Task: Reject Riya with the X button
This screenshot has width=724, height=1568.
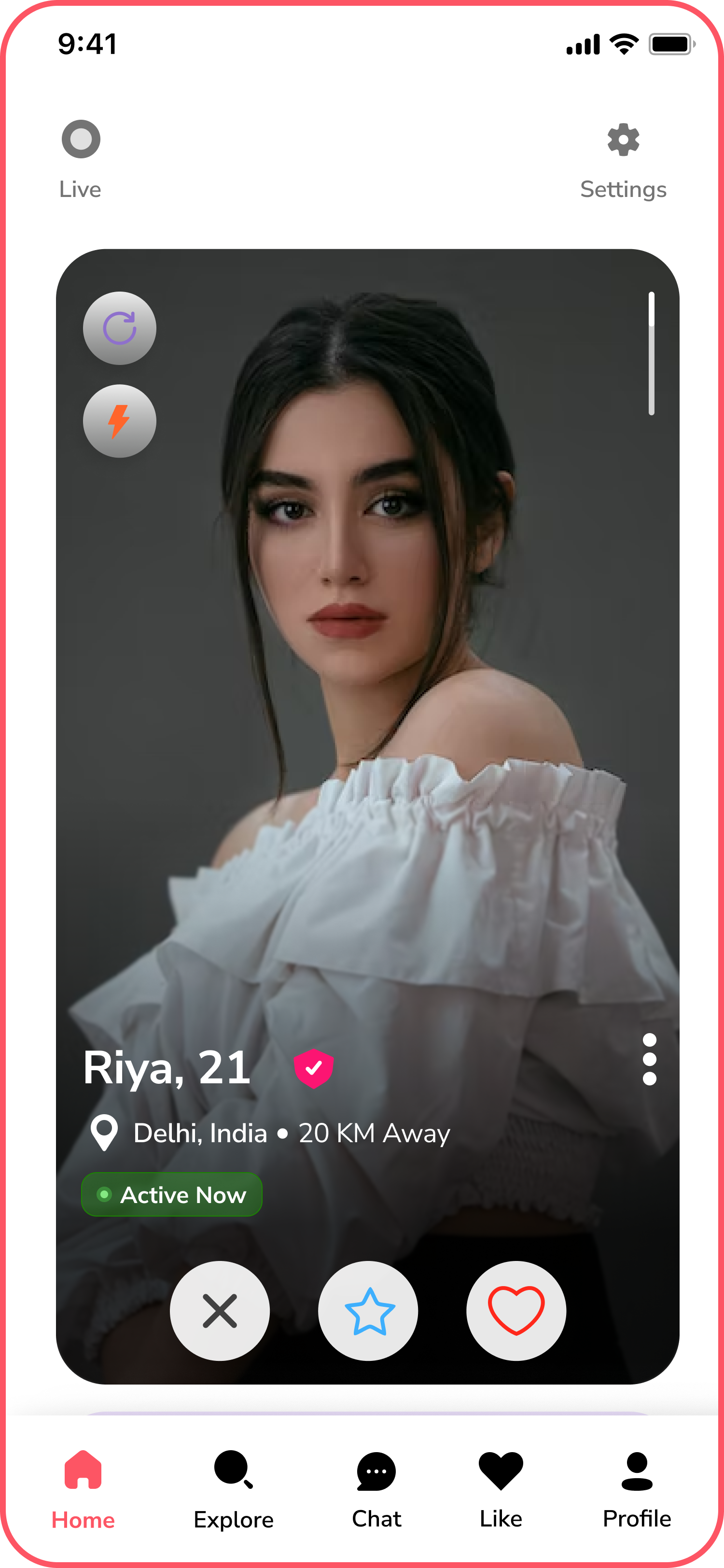Action: 220,1311
